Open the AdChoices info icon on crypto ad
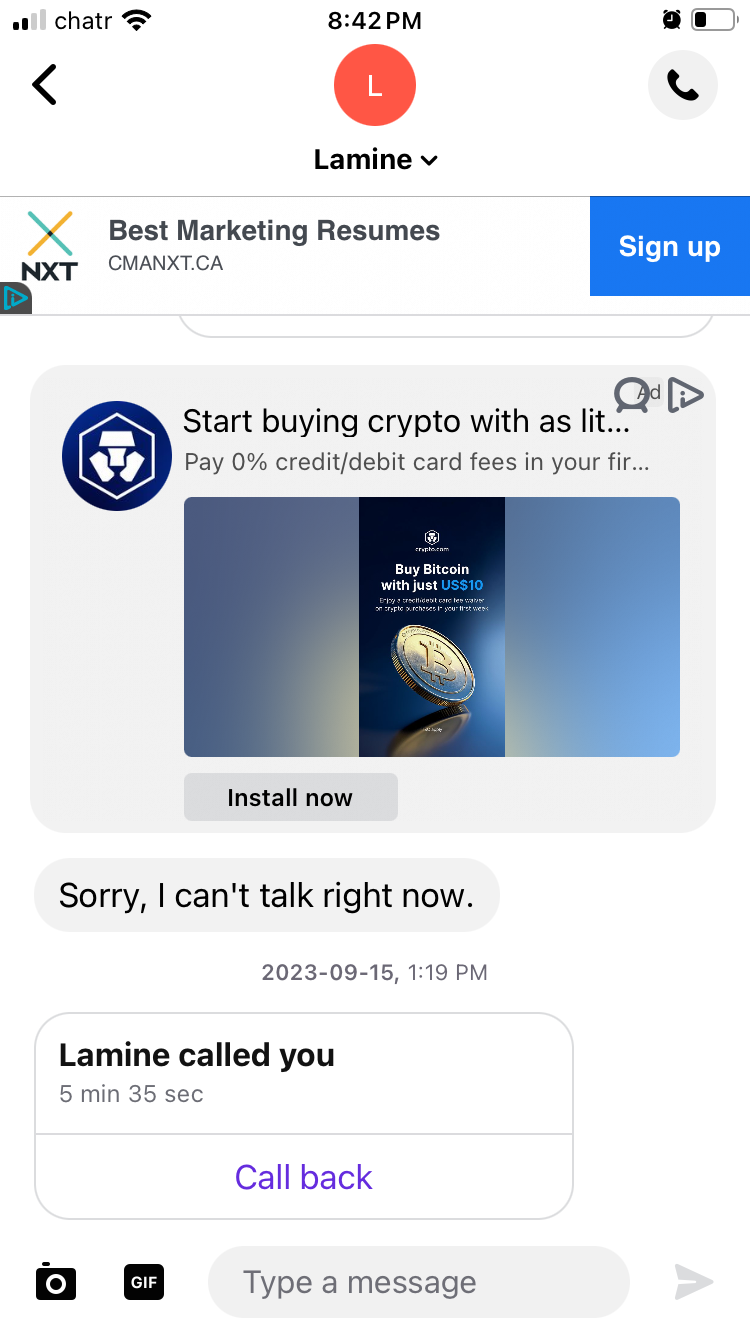This screenshot has height=1334, width=750. [x=686, y=395]
